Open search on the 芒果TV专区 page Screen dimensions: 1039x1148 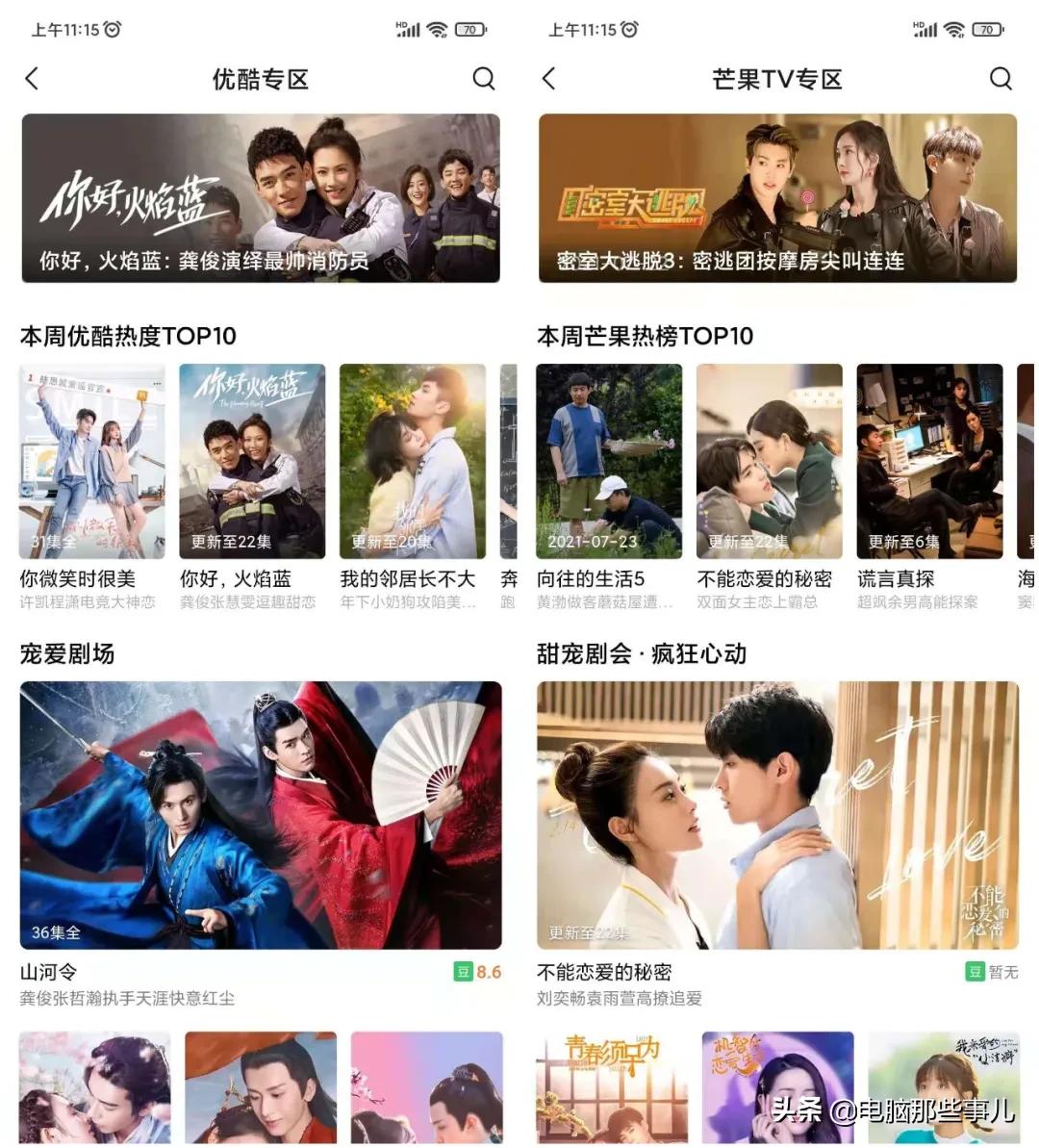click(x=1001, y=79)
